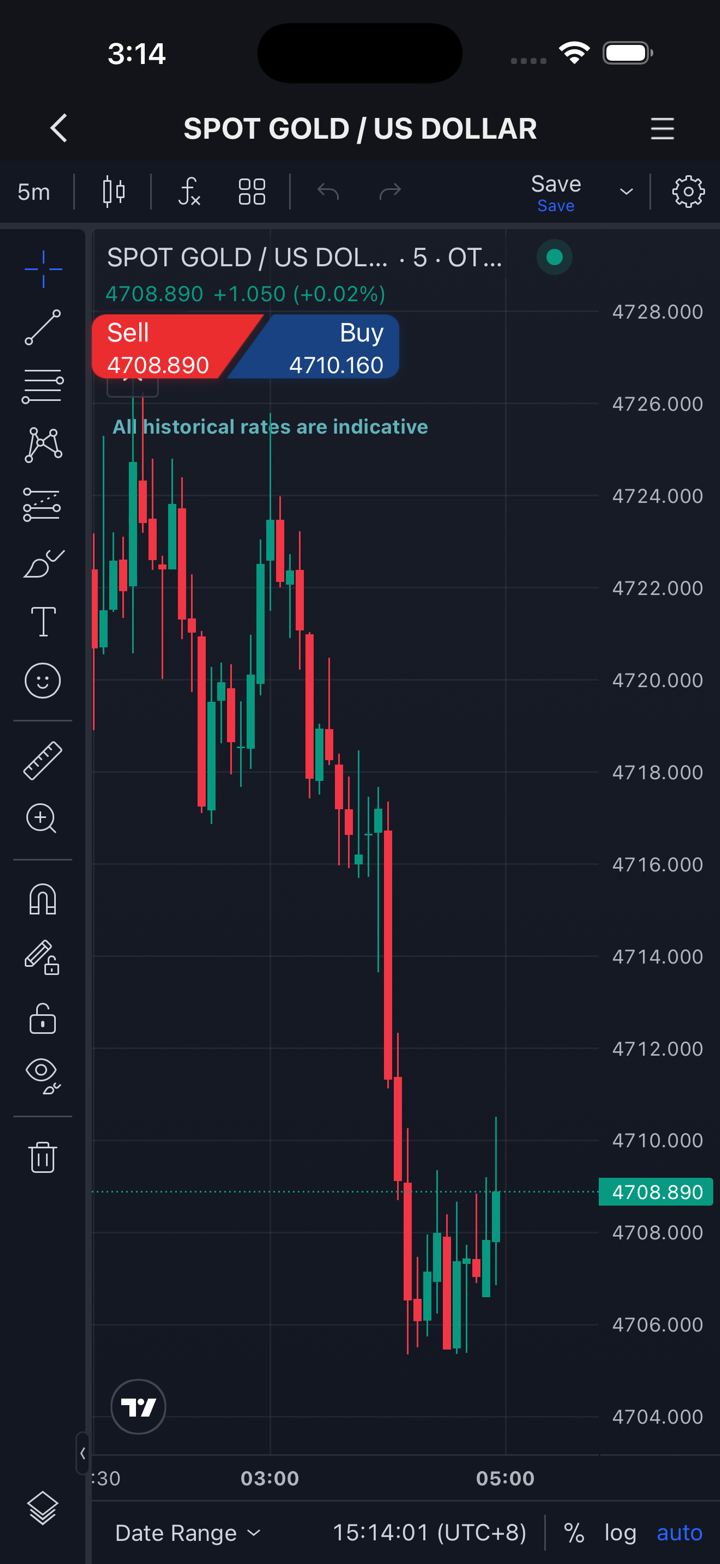Select the text annotation tool
Image resolution: width=720 pixels, height=1564 pixels.
point(43,621)
